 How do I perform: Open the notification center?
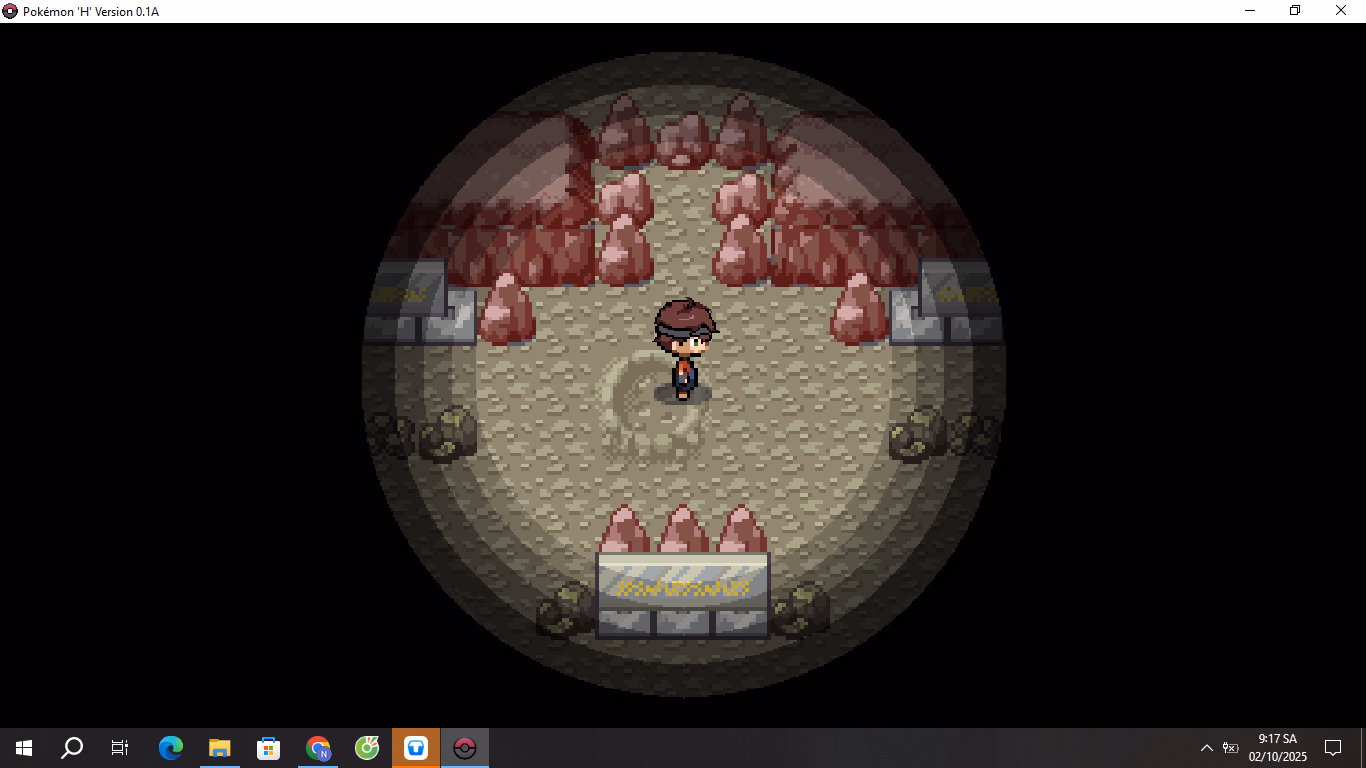click(1333, 748)
